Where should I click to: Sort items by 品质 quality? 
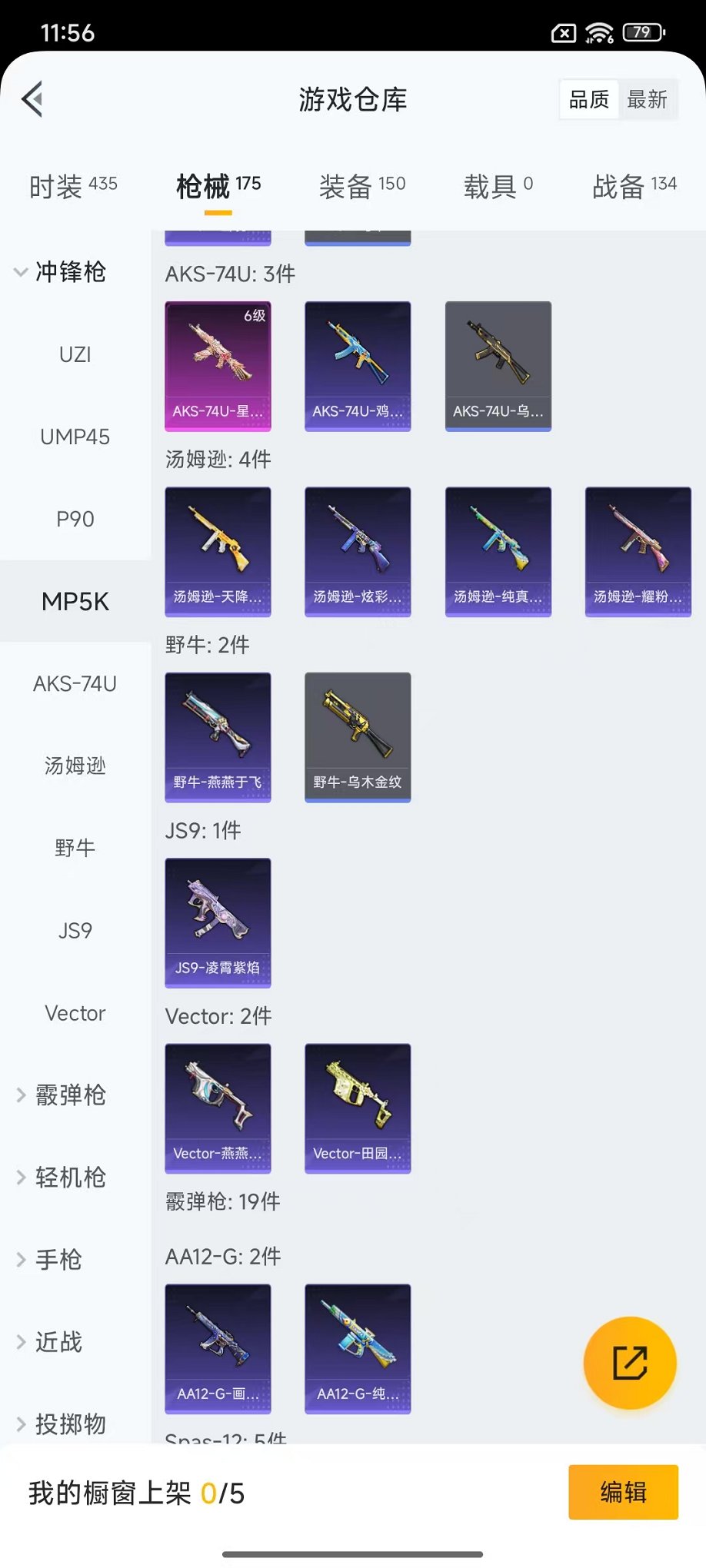(588, 98)
